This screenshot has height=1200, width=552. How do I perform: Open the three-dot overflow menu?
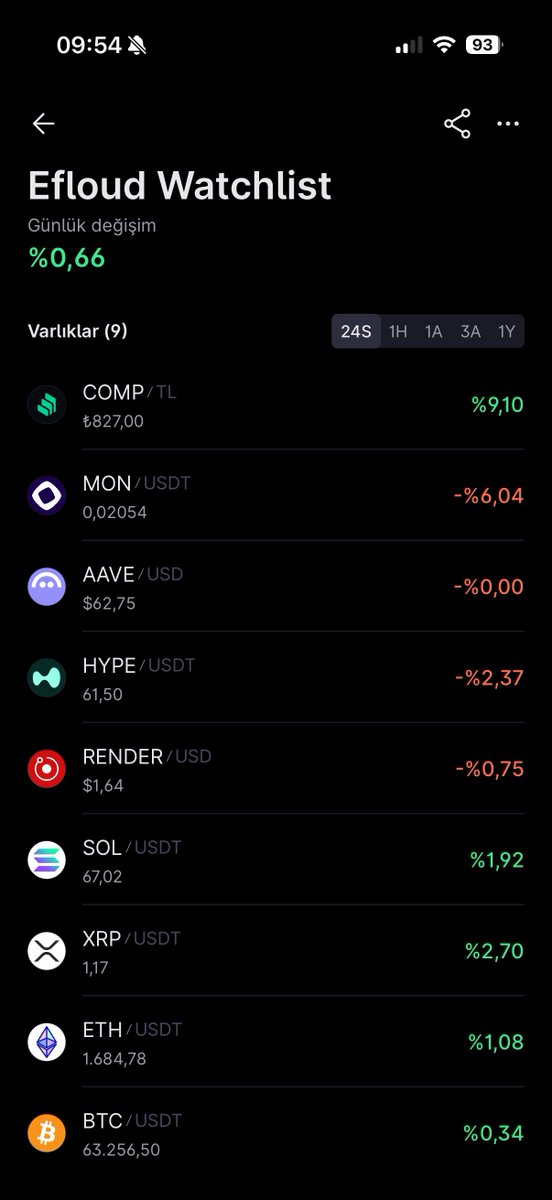(x=508, y=124)
